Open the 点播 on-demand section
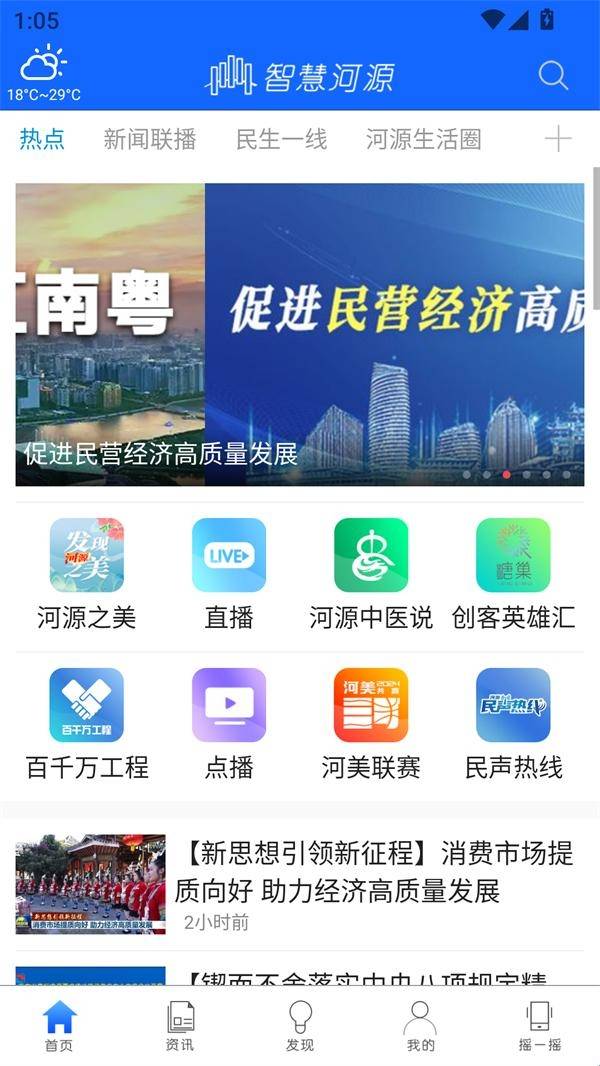Image resolution: width=600 pixels, height=1066 pixels. click(229, 724)
